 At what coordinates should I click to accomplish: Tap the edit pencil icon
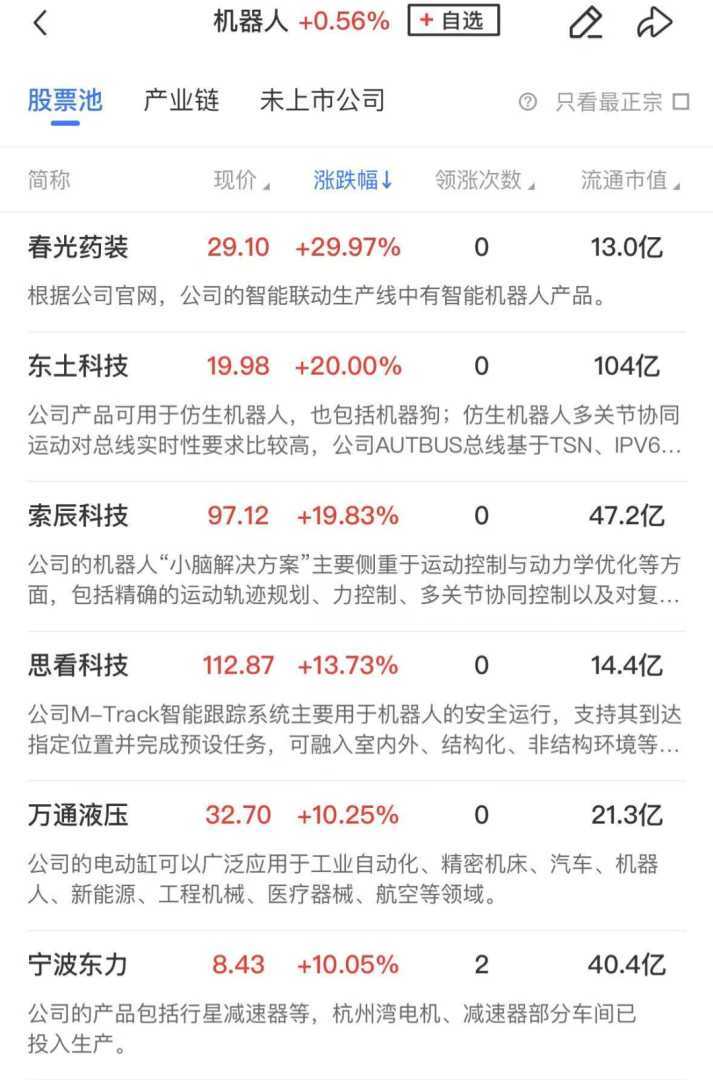click(585, 23)
